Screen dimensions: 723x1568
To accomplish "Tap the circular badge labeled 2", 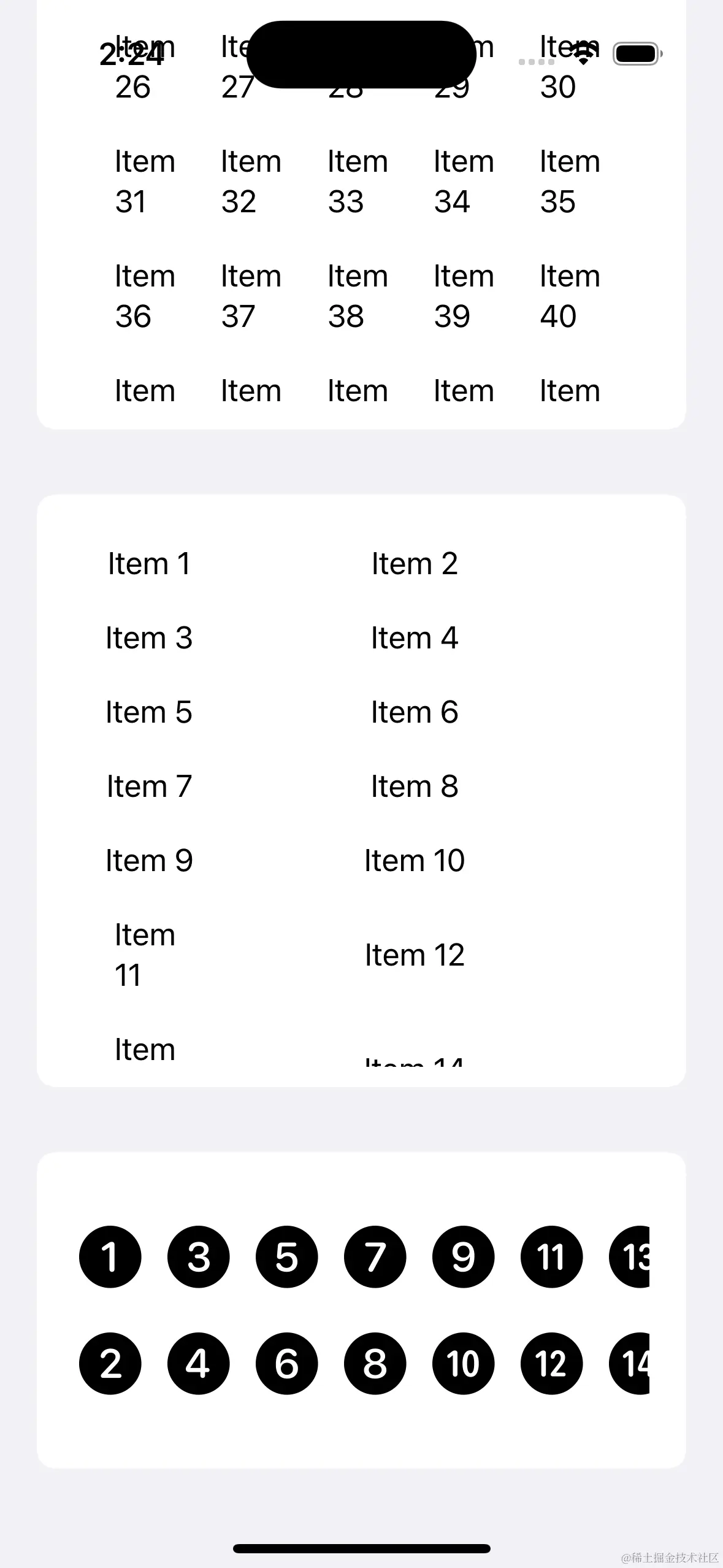I will pyautogui.click(x=110, y=1363).
